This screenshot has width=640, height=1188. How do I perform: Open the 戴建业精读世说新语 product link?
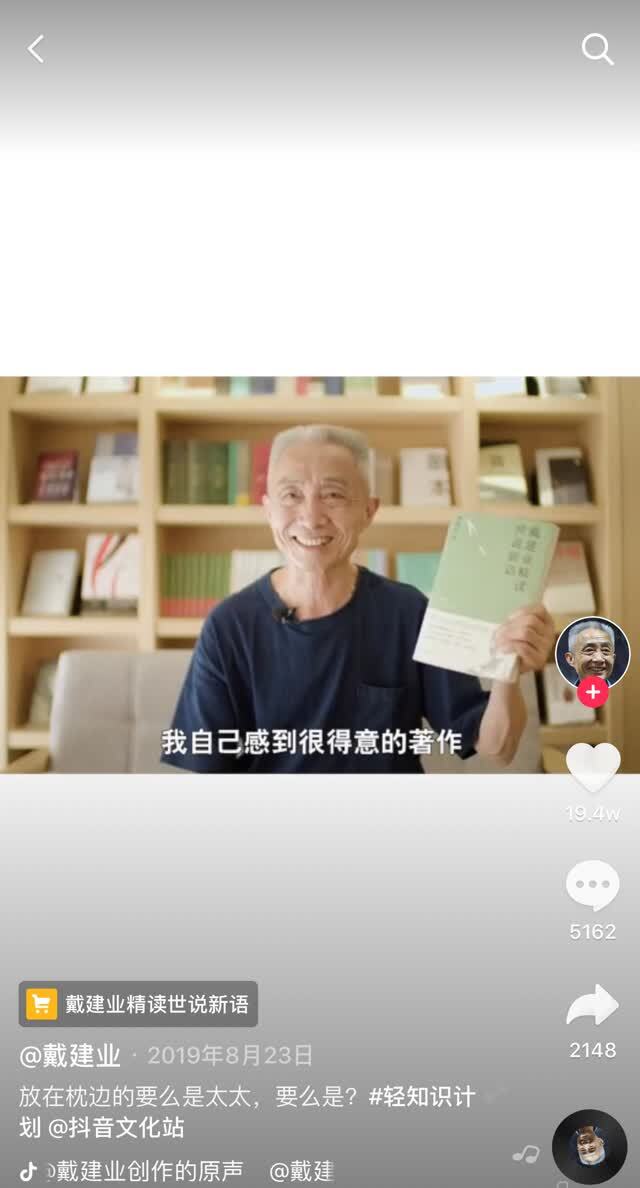139,1003
